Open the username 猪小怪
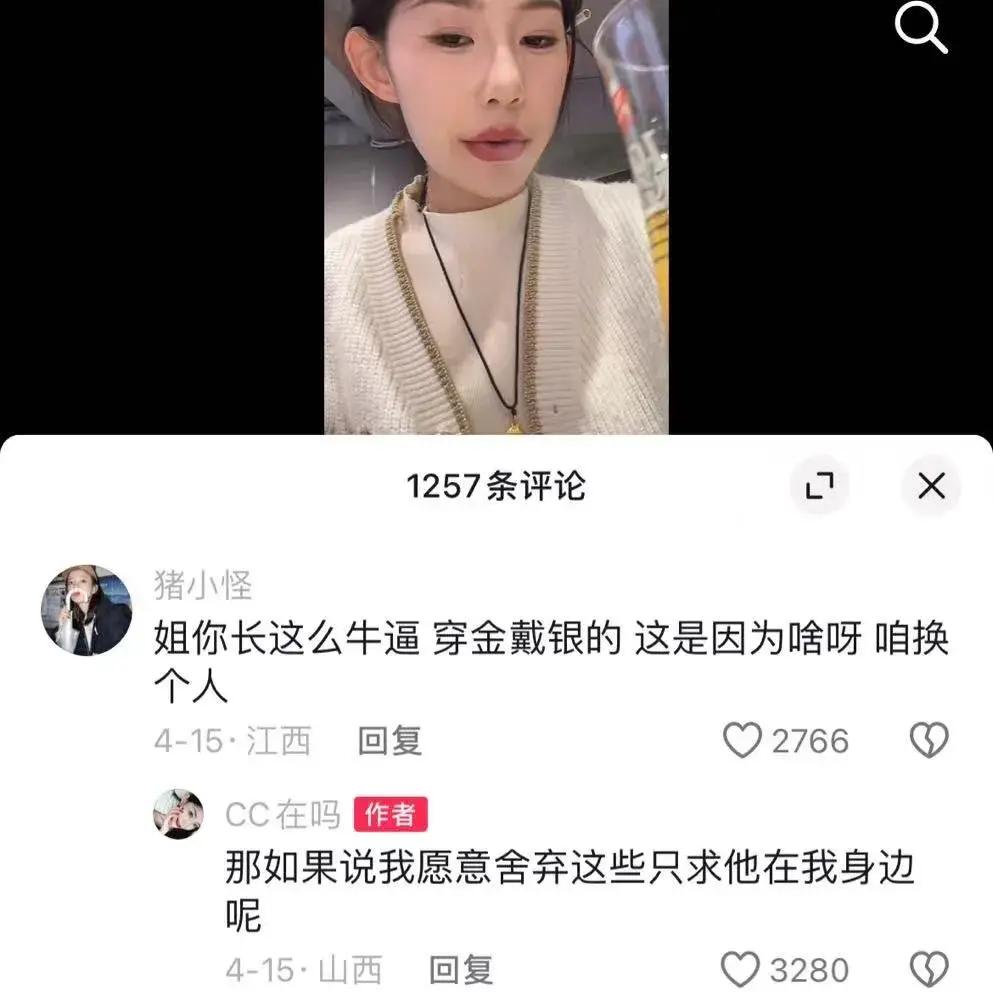Image resolution: width=993 pixels, height=1003 pixels. coord(203,585)
